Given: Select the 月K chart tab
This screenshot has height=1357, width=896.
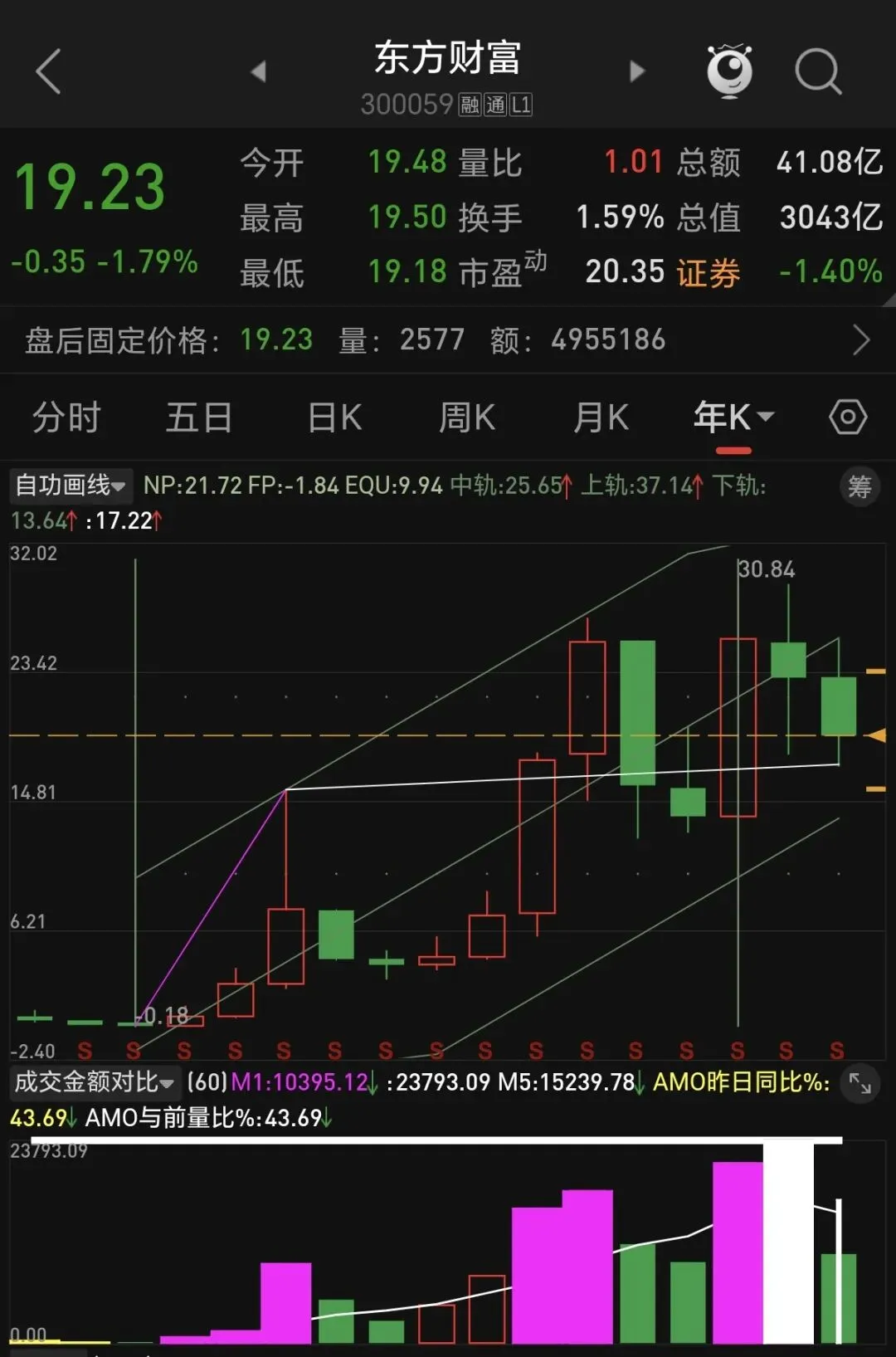Looking at the screenshot, I should point(601,417).
